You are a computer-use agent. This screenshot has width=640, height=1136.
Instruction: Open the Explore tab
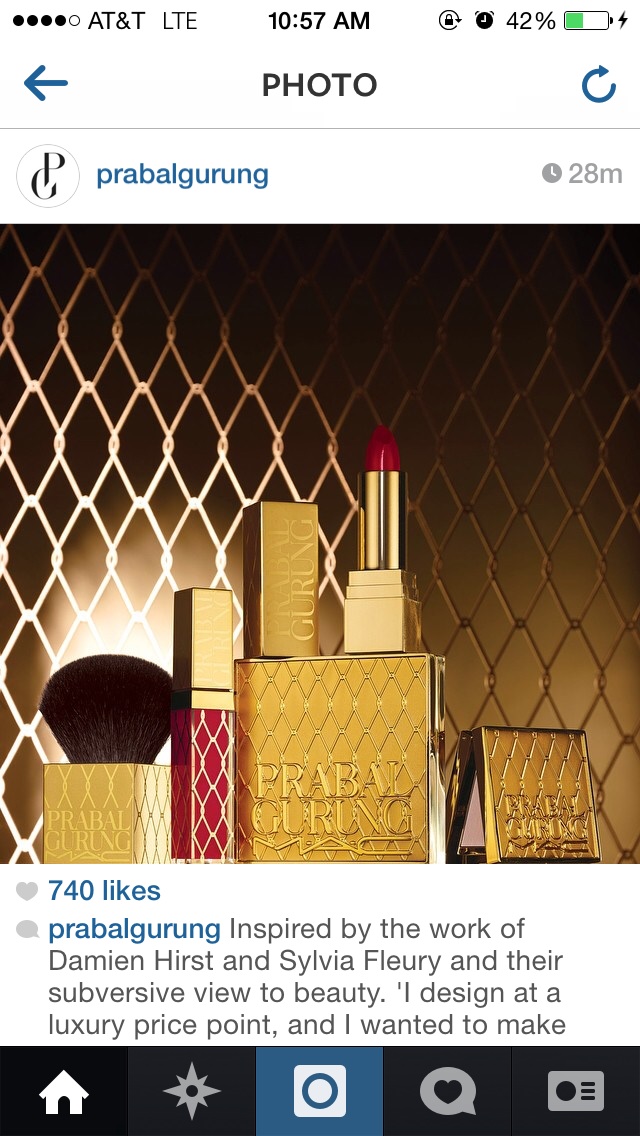click(x=191, y=1091)
